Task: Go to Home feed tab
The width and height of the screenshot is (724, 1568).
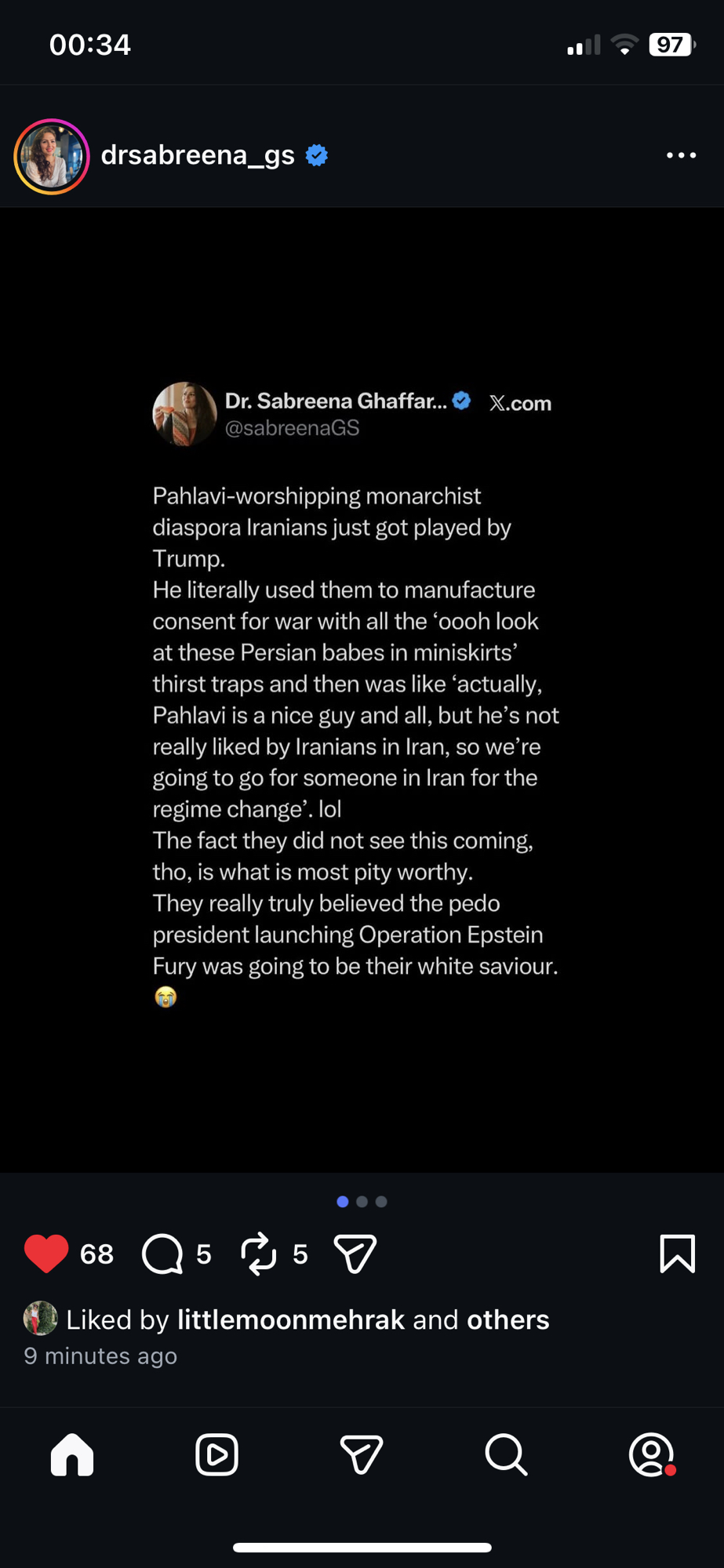Action: click(72, 1455)
